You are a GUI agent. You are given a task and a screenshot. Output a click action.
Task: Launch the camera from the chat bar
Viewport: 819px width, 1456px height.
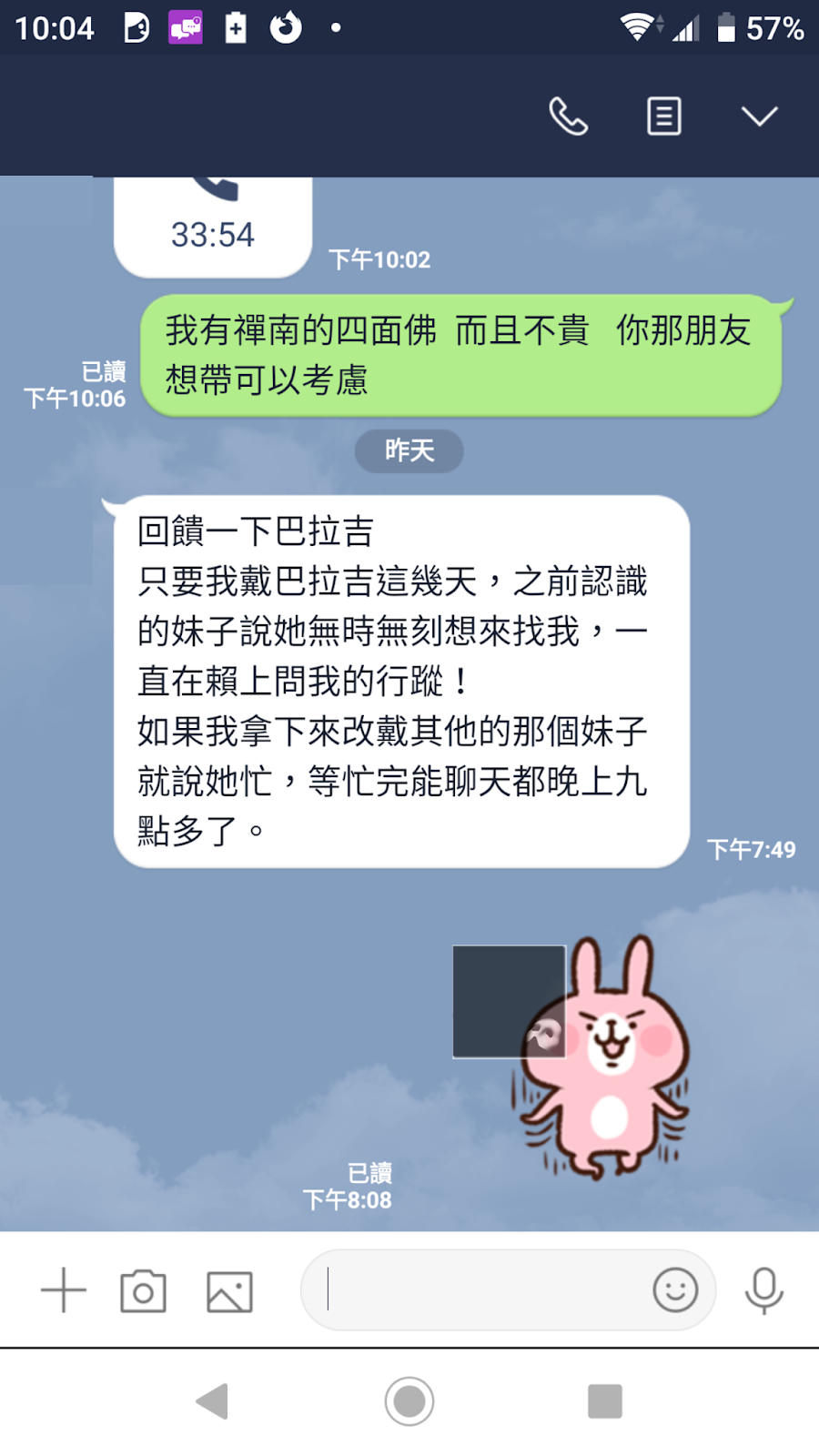pyautogui.click(x=144, y=1290)
